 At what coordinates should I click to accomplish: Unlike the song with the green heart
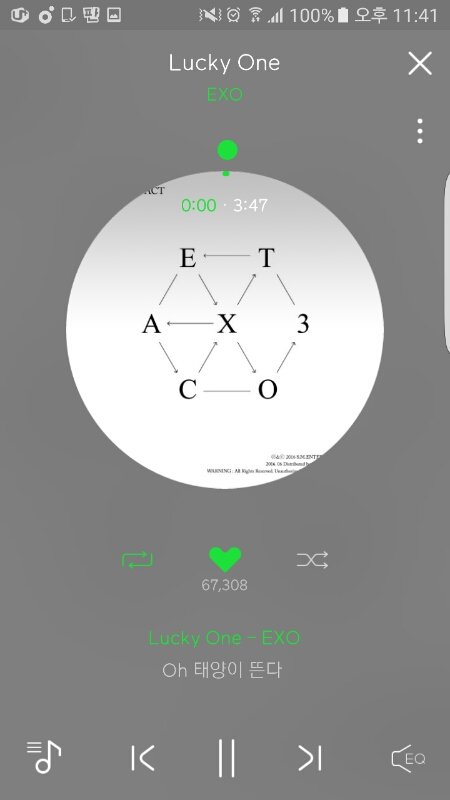(225, 560)
